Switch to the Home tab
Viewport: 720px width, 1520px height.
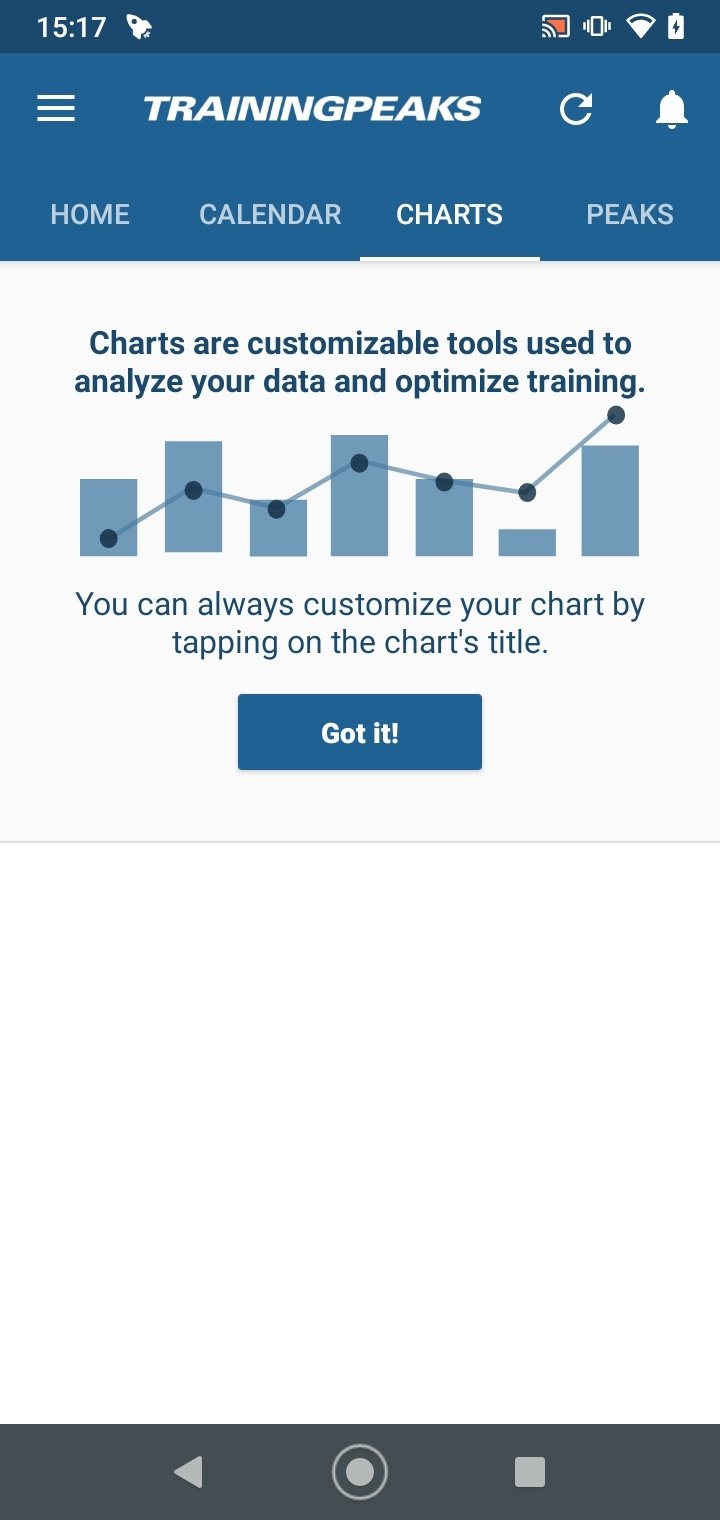point(90,215)
